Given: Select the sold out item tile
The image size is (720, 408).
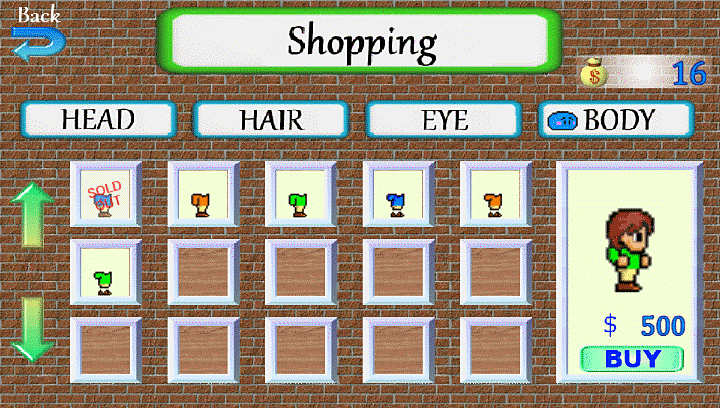Looking at the screenshot, I should (x=105, y=196).
